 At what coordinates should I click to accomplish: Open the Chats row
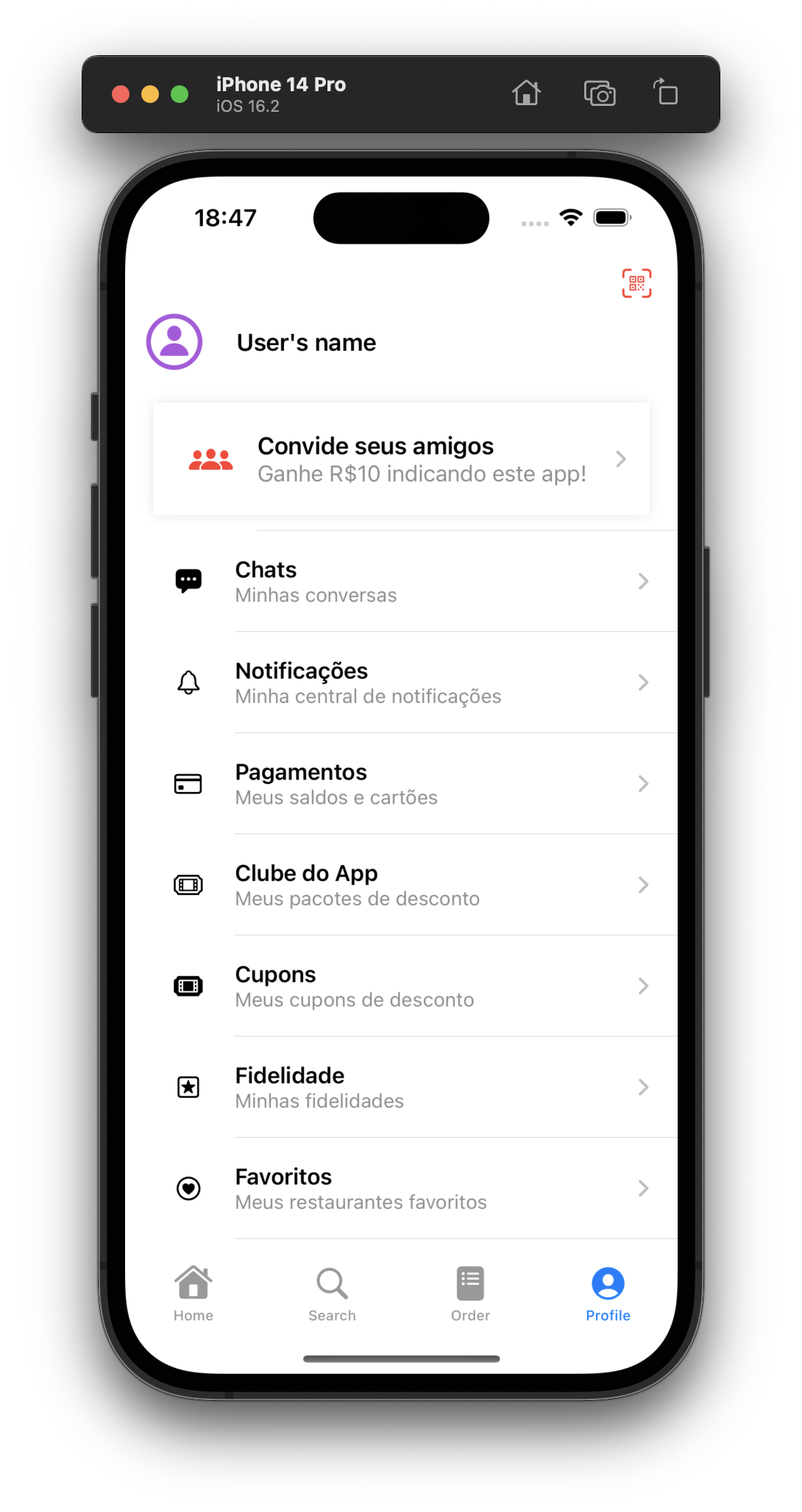tap(401, 581)
